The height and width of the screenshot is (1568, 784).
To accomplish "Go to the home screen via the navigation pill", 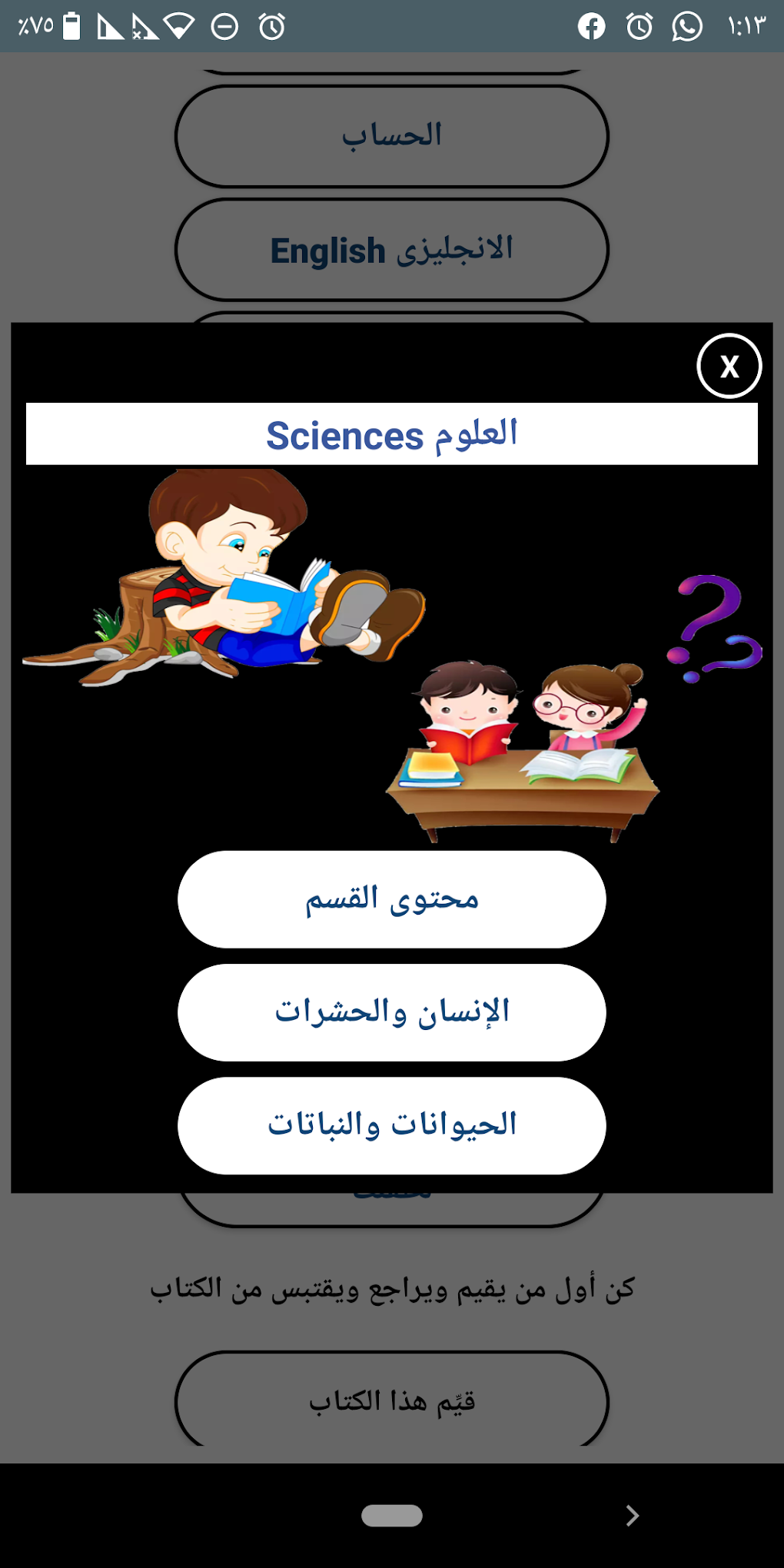I will (392, 1516).
